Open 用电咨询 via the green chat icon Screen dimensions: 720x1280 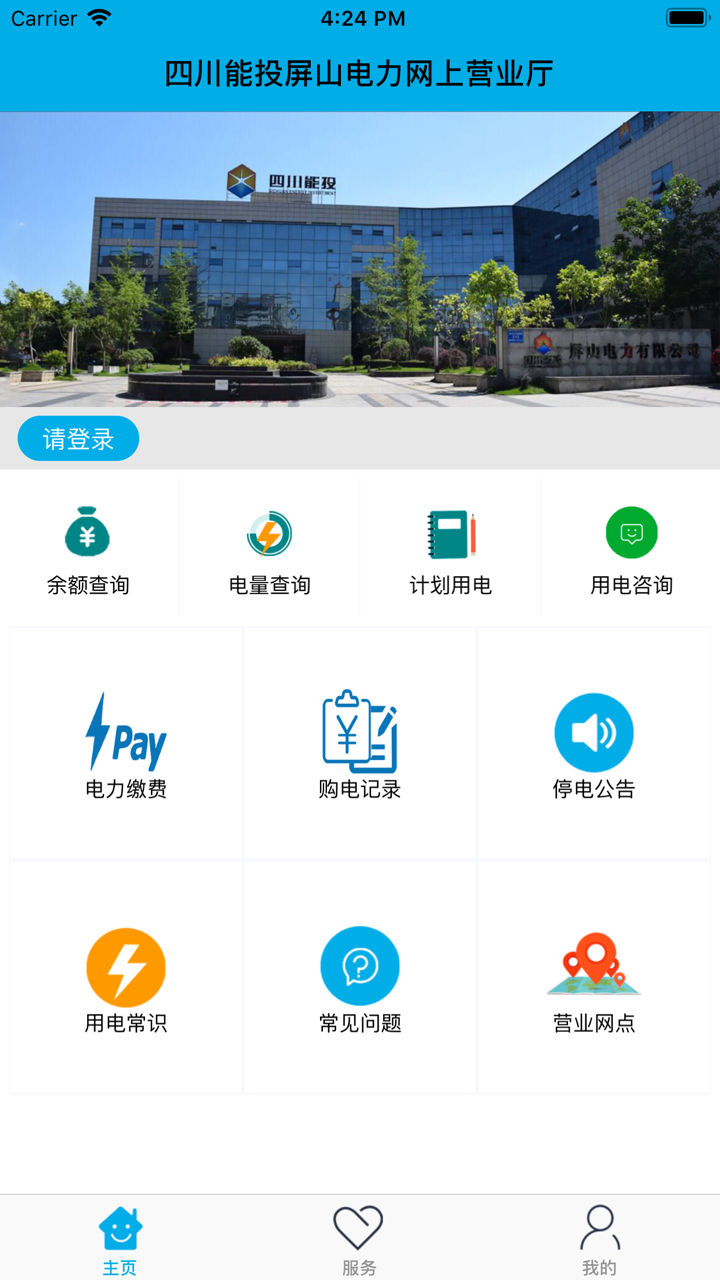click(631, 532)
